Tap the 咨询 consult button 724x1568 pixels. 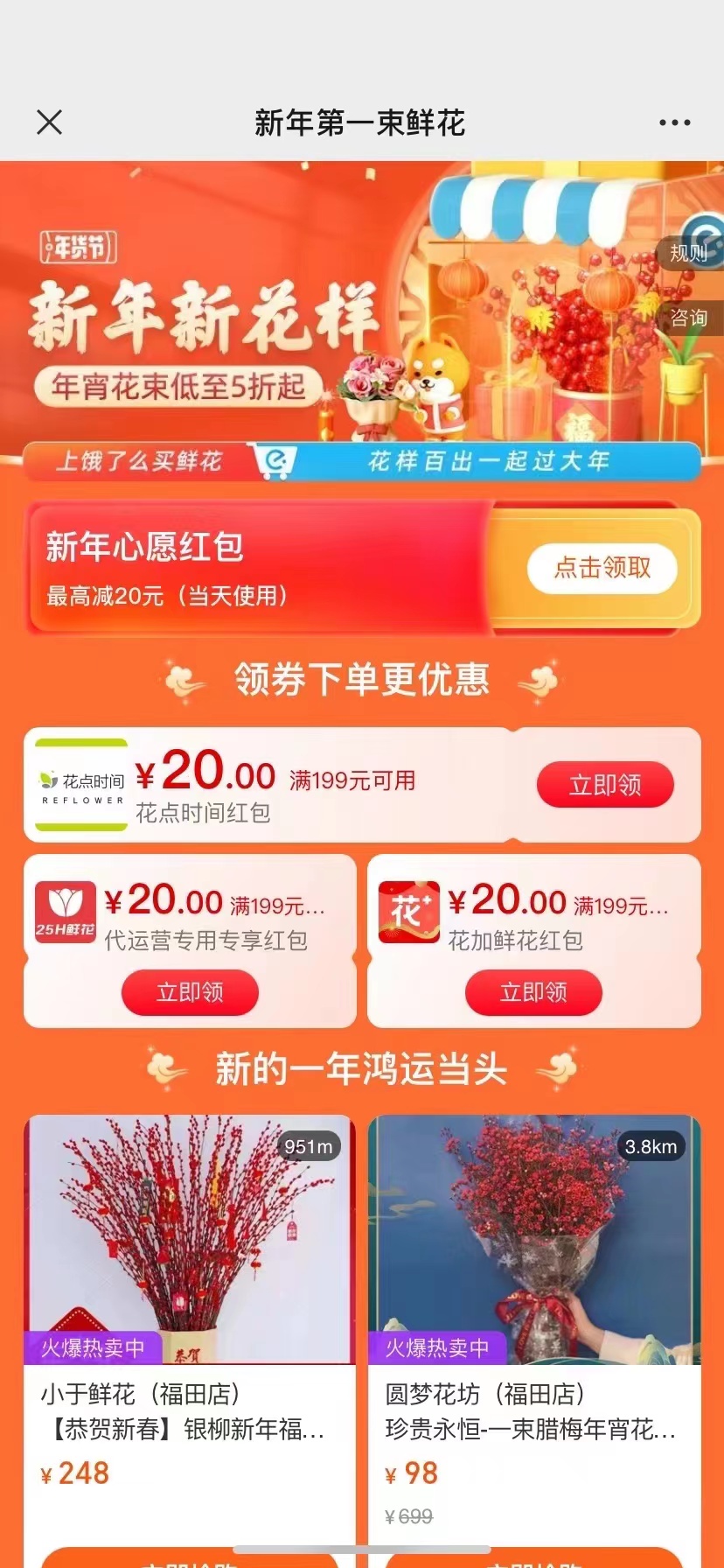(689, 318)
